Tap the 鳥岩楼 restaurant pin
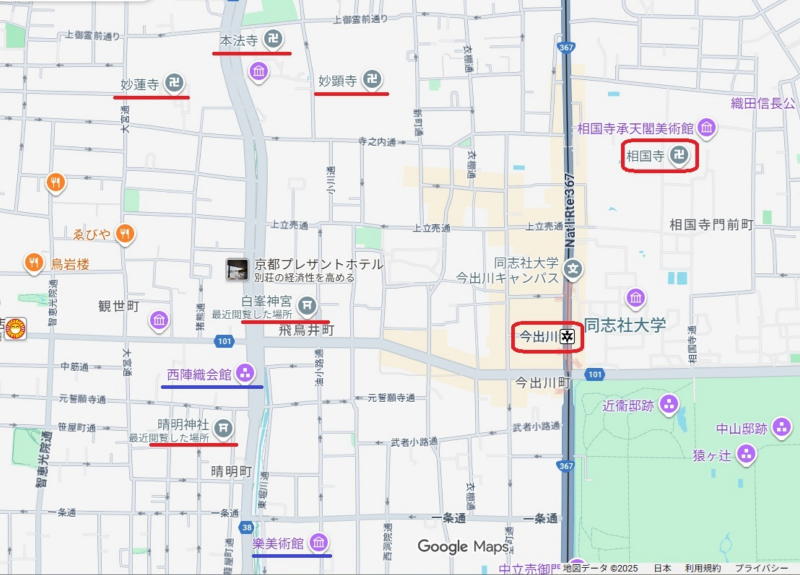800x575 pixels. [x=34, y=263]
